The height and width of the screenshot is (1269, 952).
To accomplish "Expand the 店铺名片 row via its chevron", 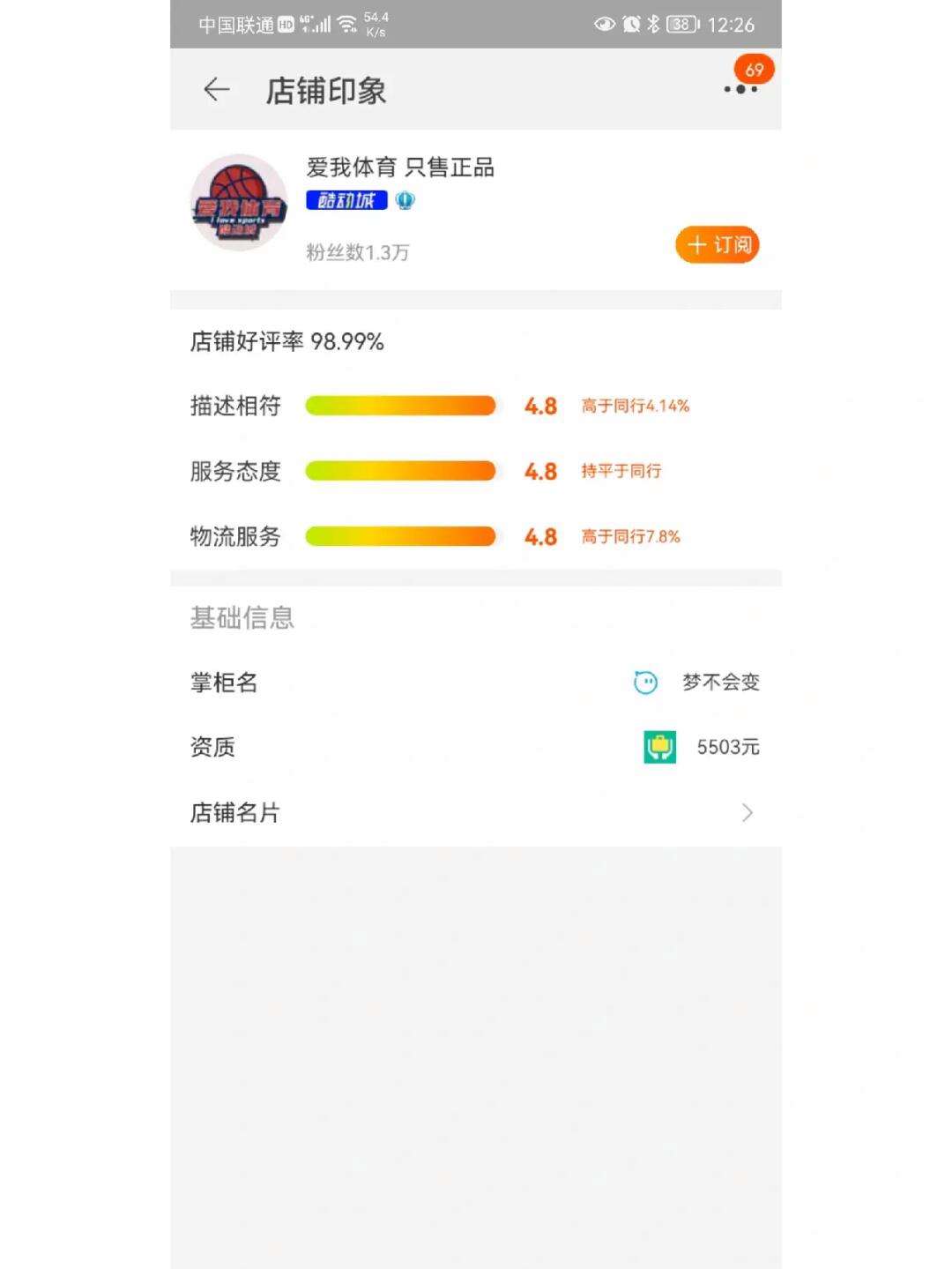I will click(747, 811).
